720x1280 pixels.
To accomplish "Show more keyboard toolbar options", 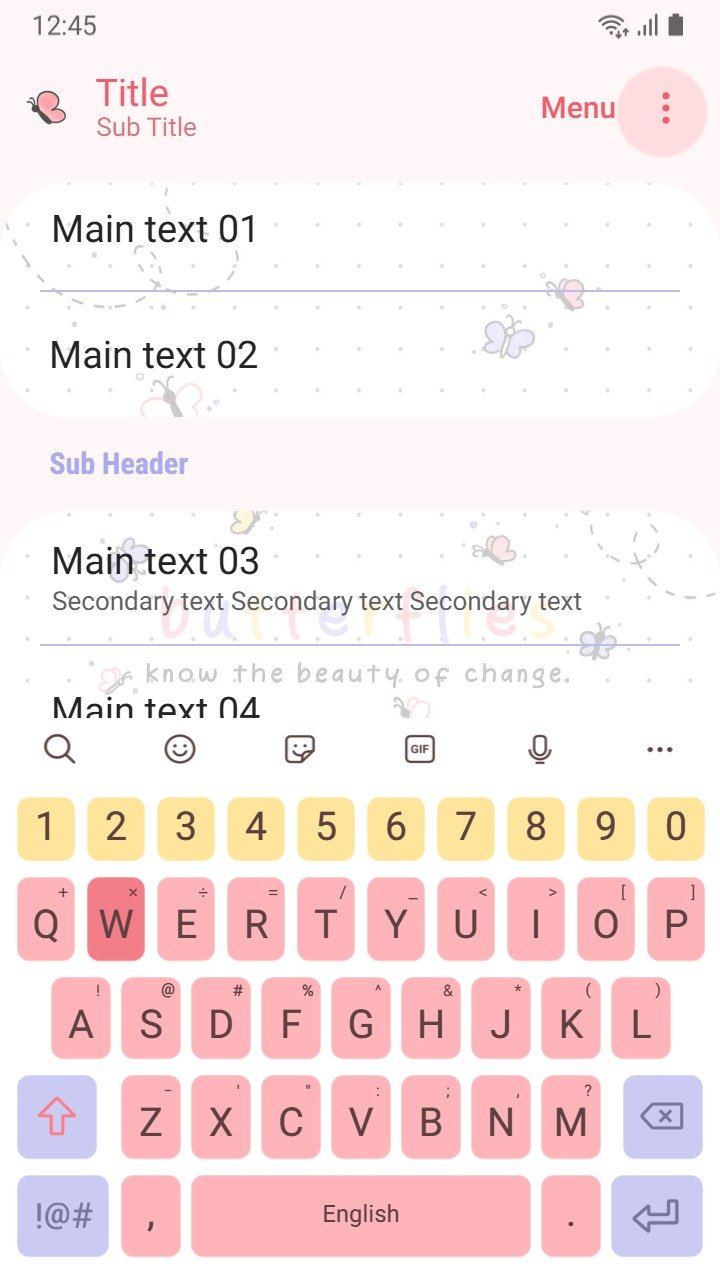I will tap(660, 748).
